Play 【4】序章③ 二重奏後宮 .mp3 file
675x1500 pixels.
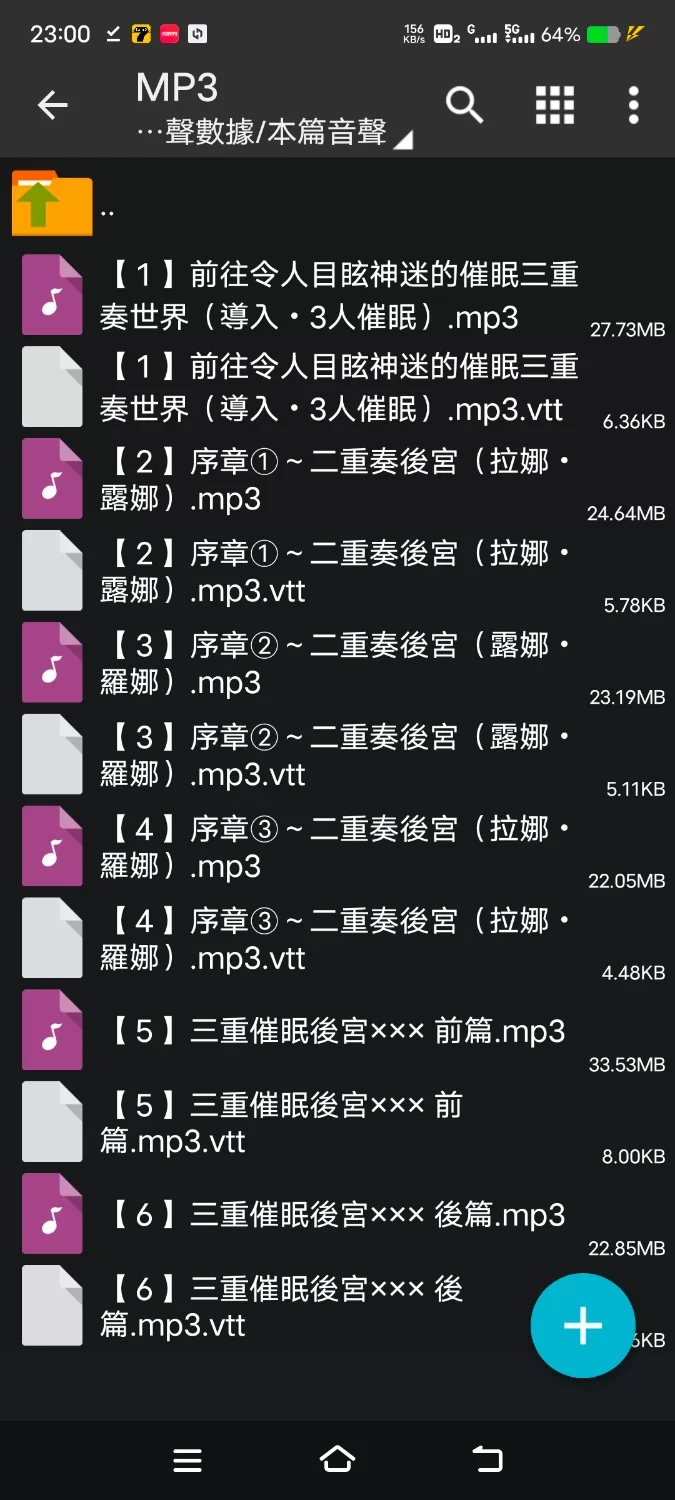338,847
